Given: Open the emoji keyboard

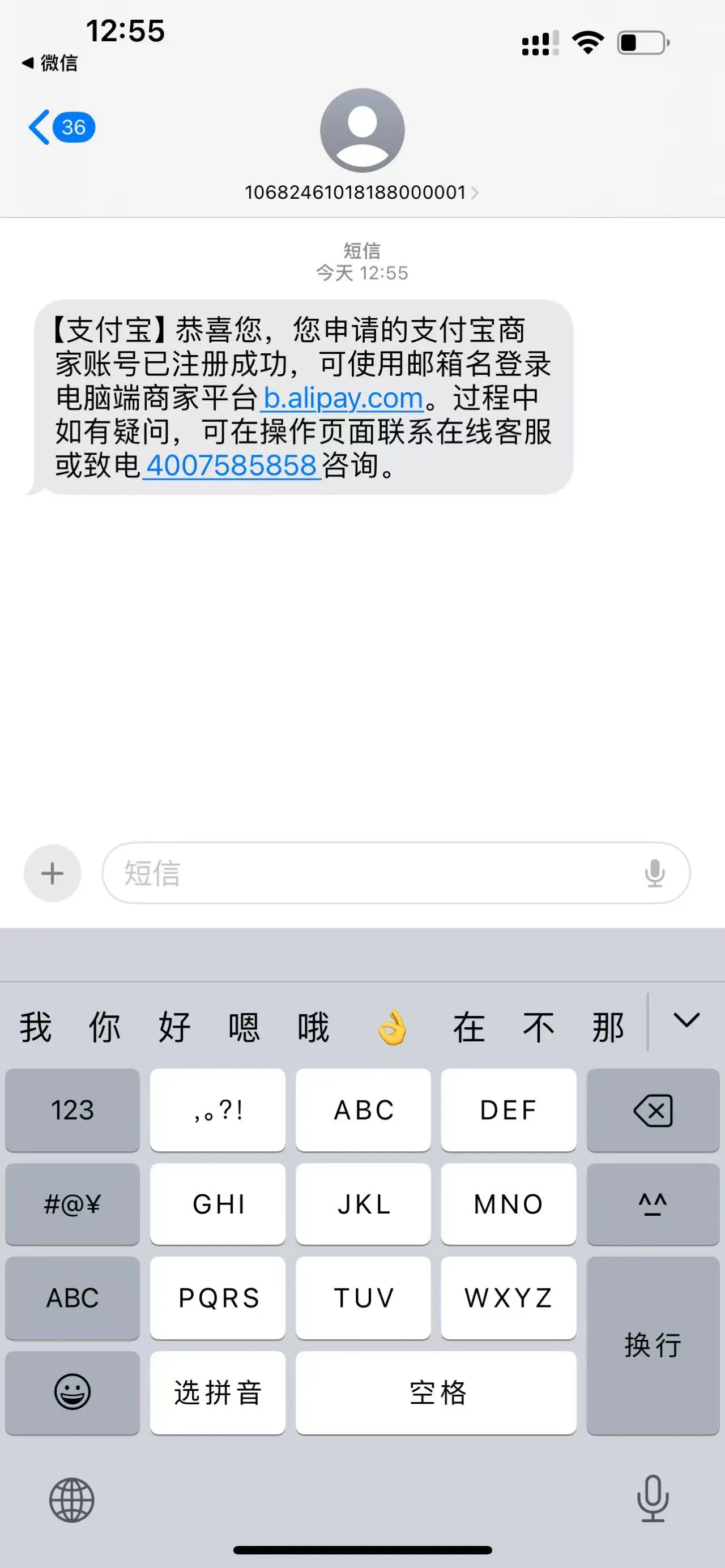Looking at the screenshot, I should [x=72, y=1391].
